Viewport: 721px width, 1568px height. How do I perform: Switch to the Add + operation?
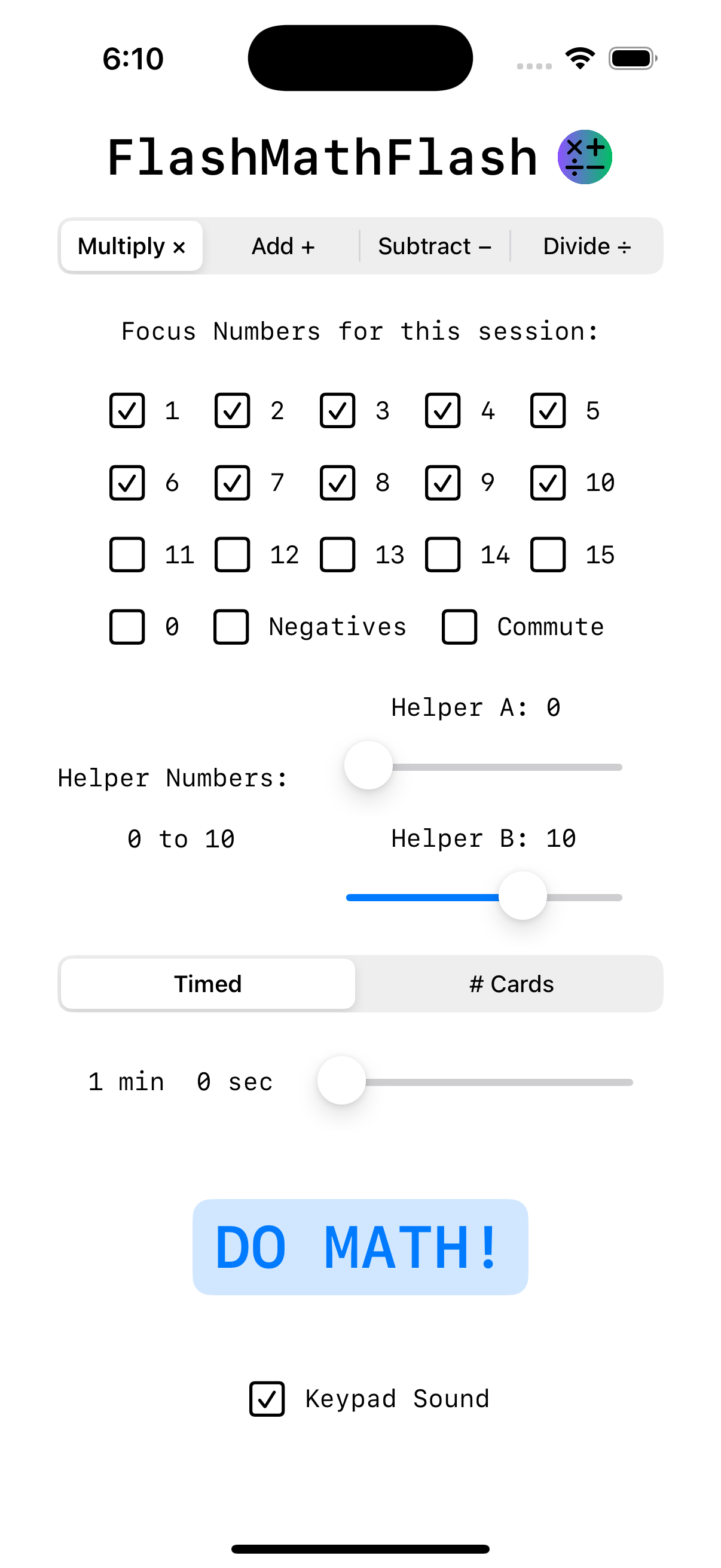pyautogui.click(x=282, y=246)
